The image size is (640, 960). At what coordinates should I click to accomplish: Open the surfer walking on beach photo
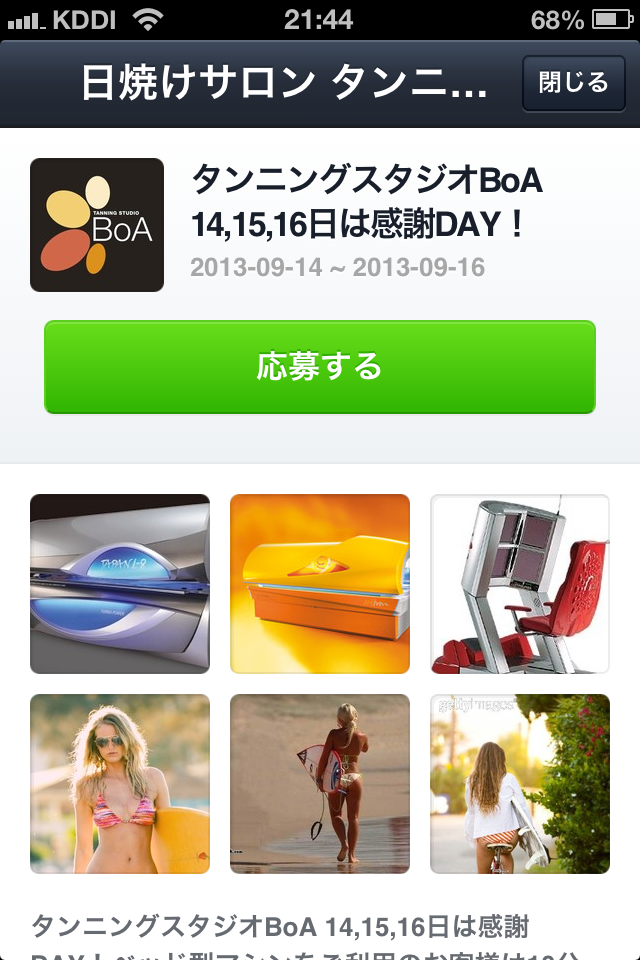320,784
